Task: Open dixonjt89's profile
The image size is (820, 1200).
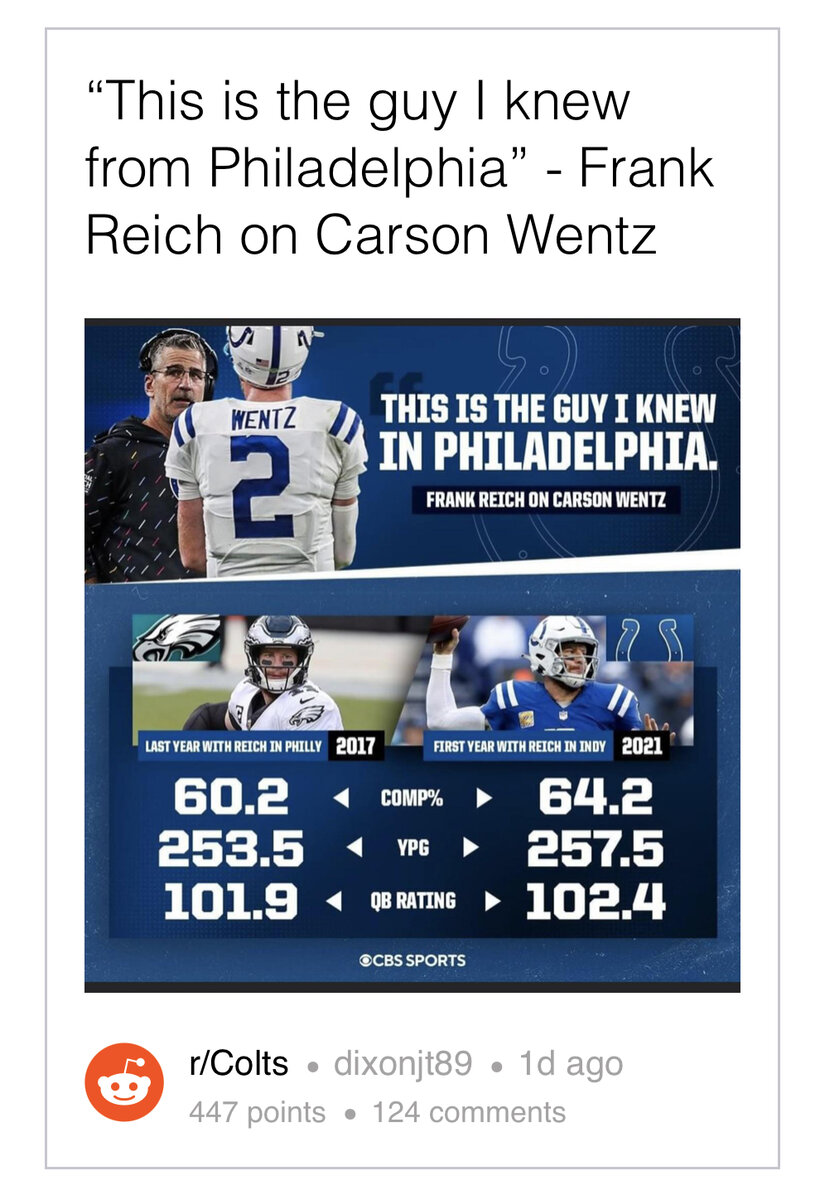Action: point(402,1063)
